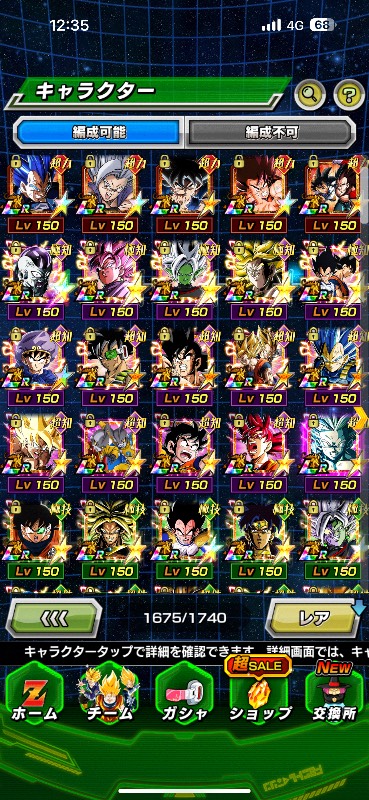The width and height of the screenshot is (369, 800).
Task: Open the first character card in the third row
Action: tap(36, 367)
